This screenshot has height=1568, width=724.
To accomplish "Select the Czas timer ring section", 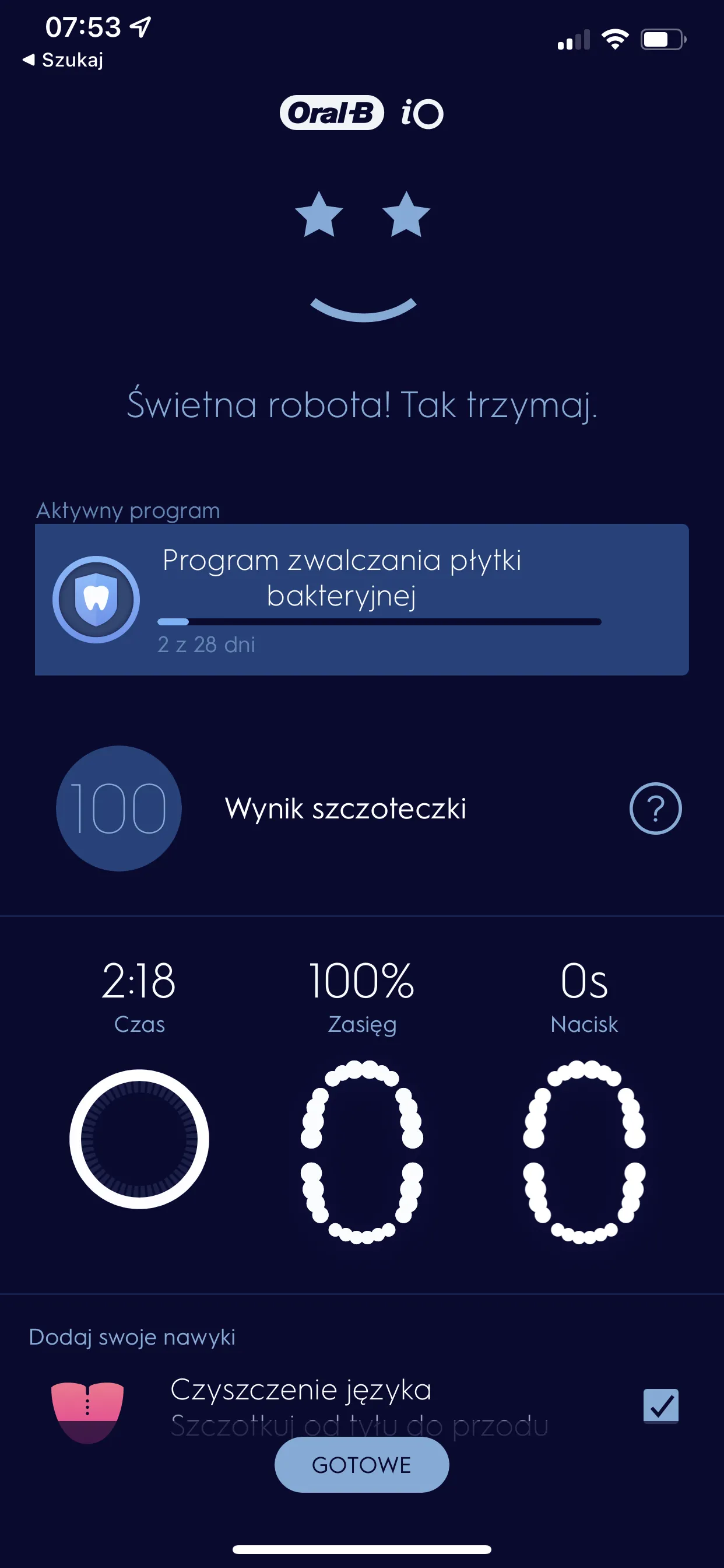I will (x=139, y=1142).
